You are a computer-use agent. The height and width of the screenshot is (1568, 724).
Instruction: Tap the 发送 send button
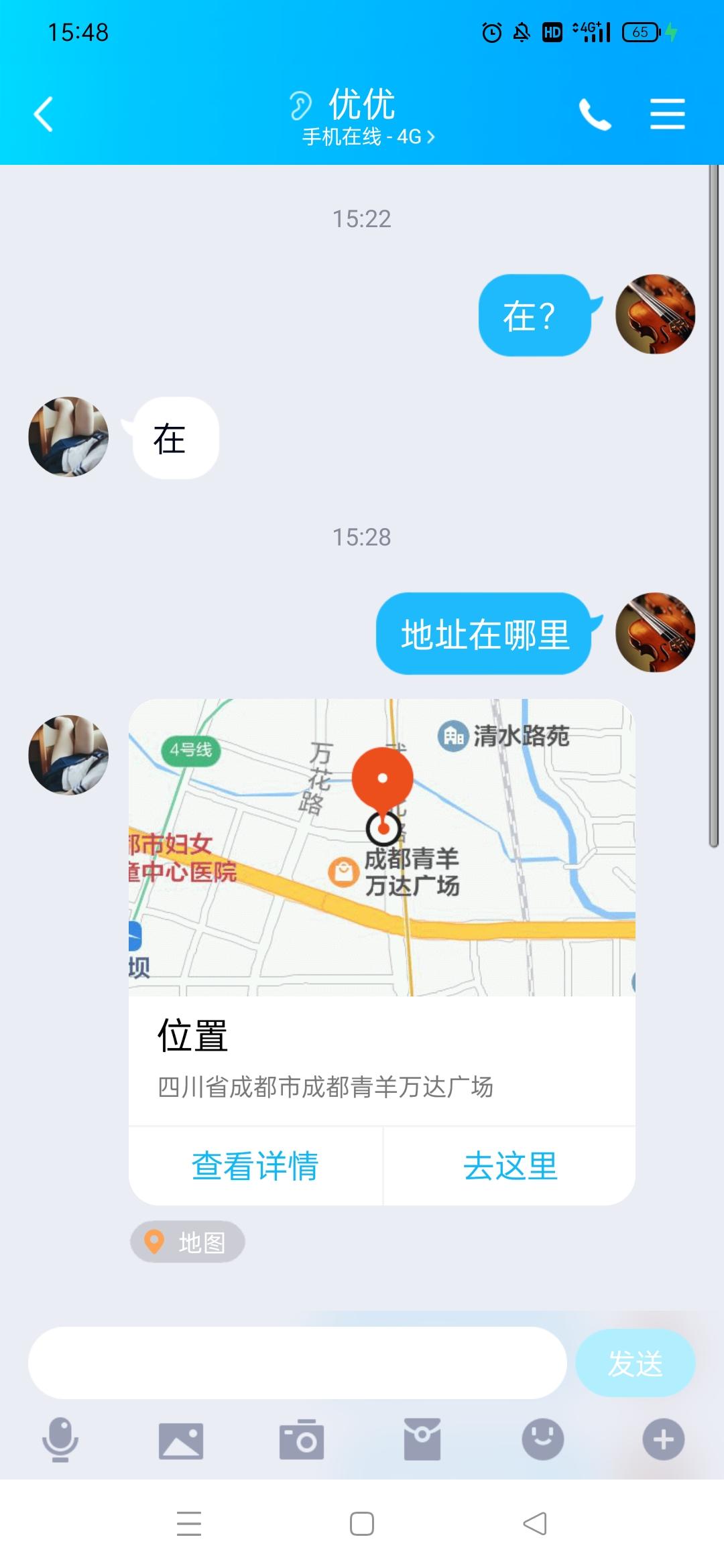pos(635,1363)
